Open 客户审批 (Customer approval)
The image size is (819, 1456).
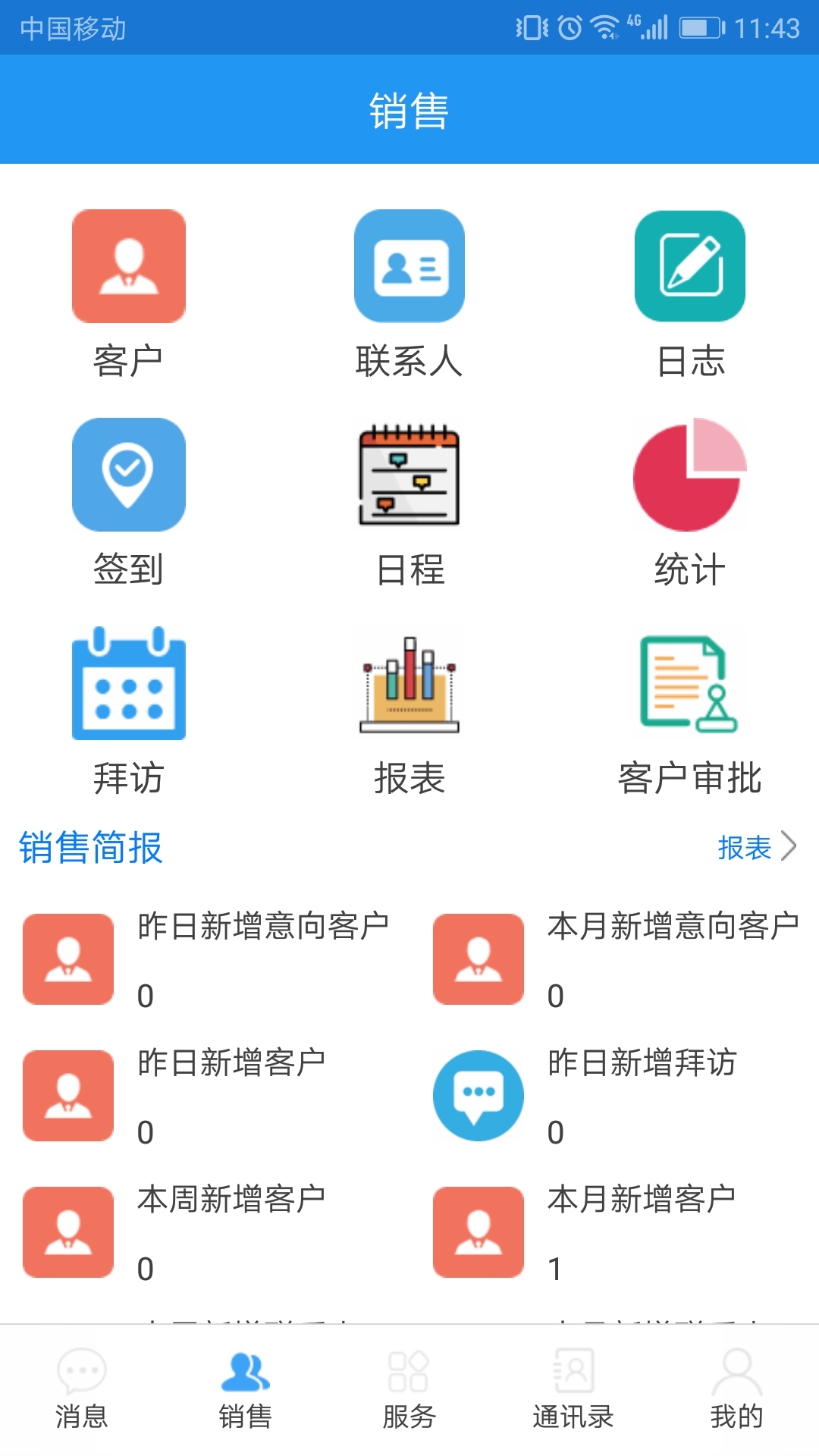[689, 683]
